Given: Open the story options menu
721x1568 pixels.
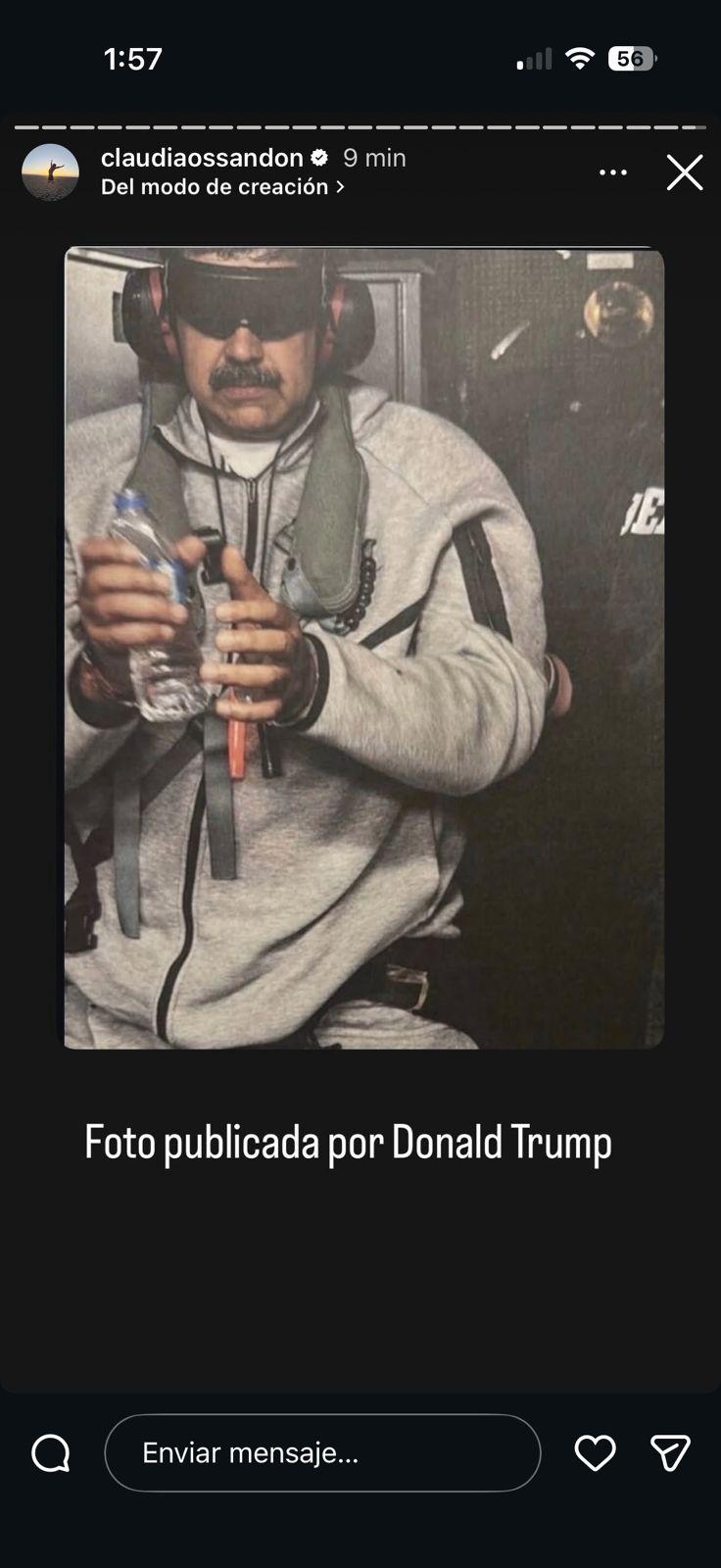Looking at the screenshot, I should 613,172.
